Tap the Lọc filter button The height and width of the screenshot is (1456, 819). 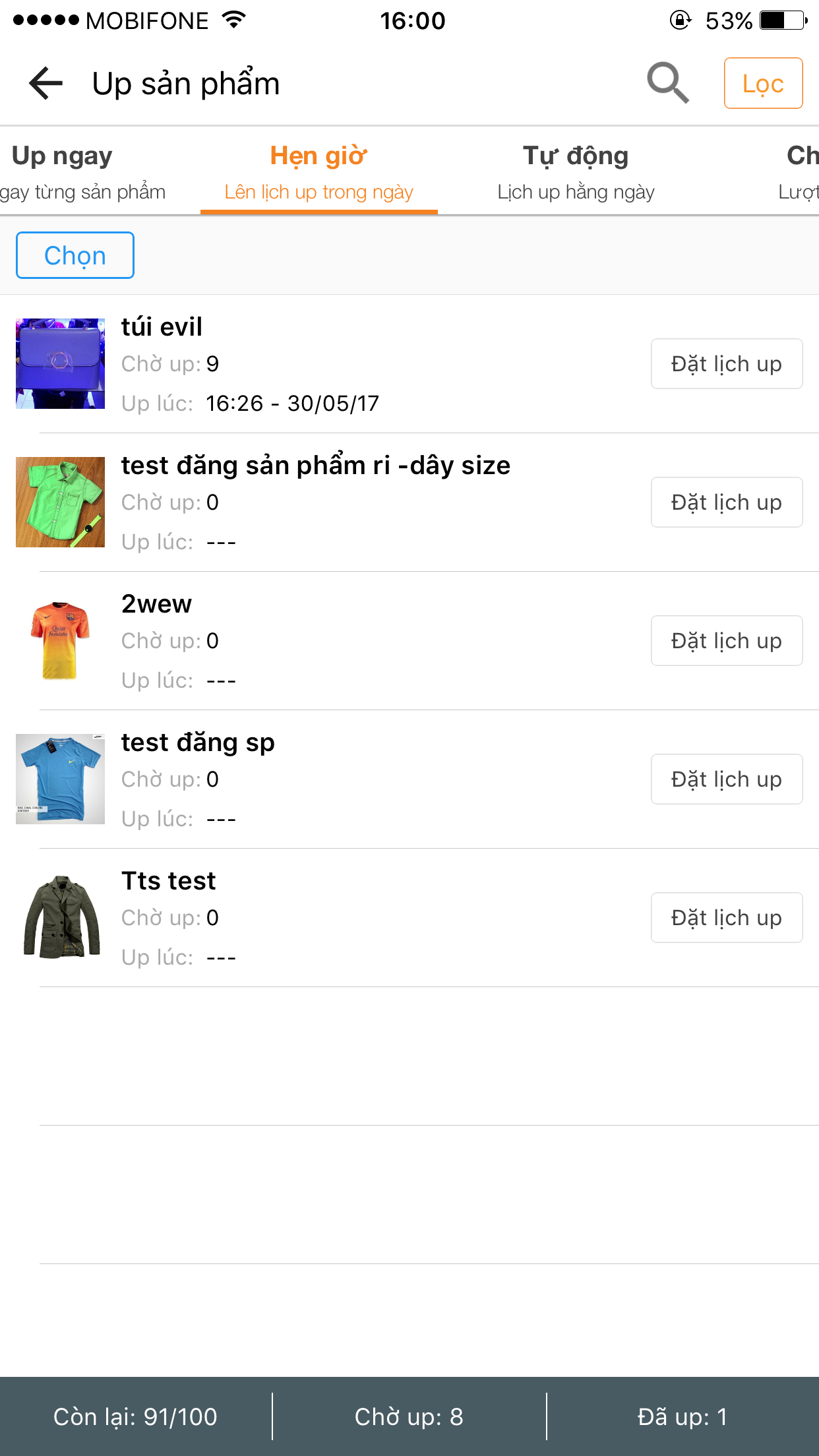click(x=763, y=82)
